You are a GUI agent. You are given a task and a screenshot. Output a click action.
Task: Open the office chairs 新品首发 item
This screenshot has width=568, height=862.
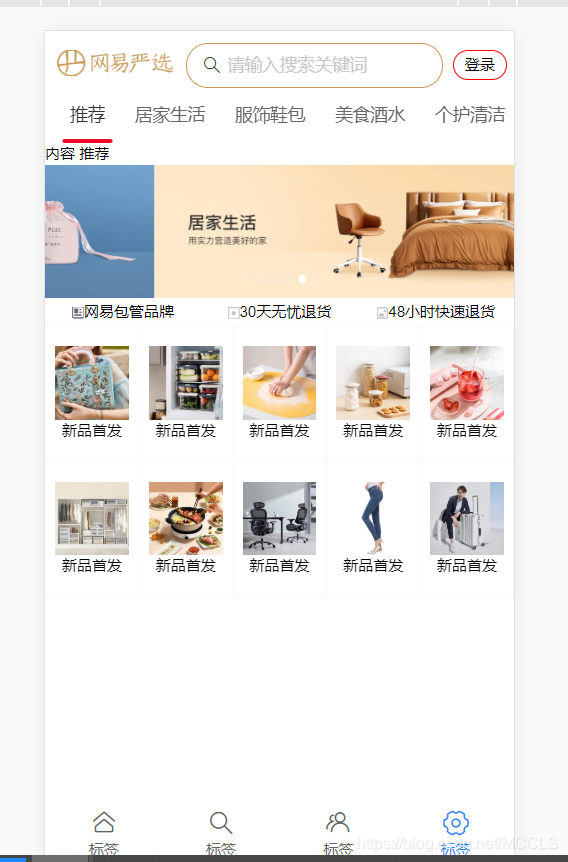click(x=279, y=529)
